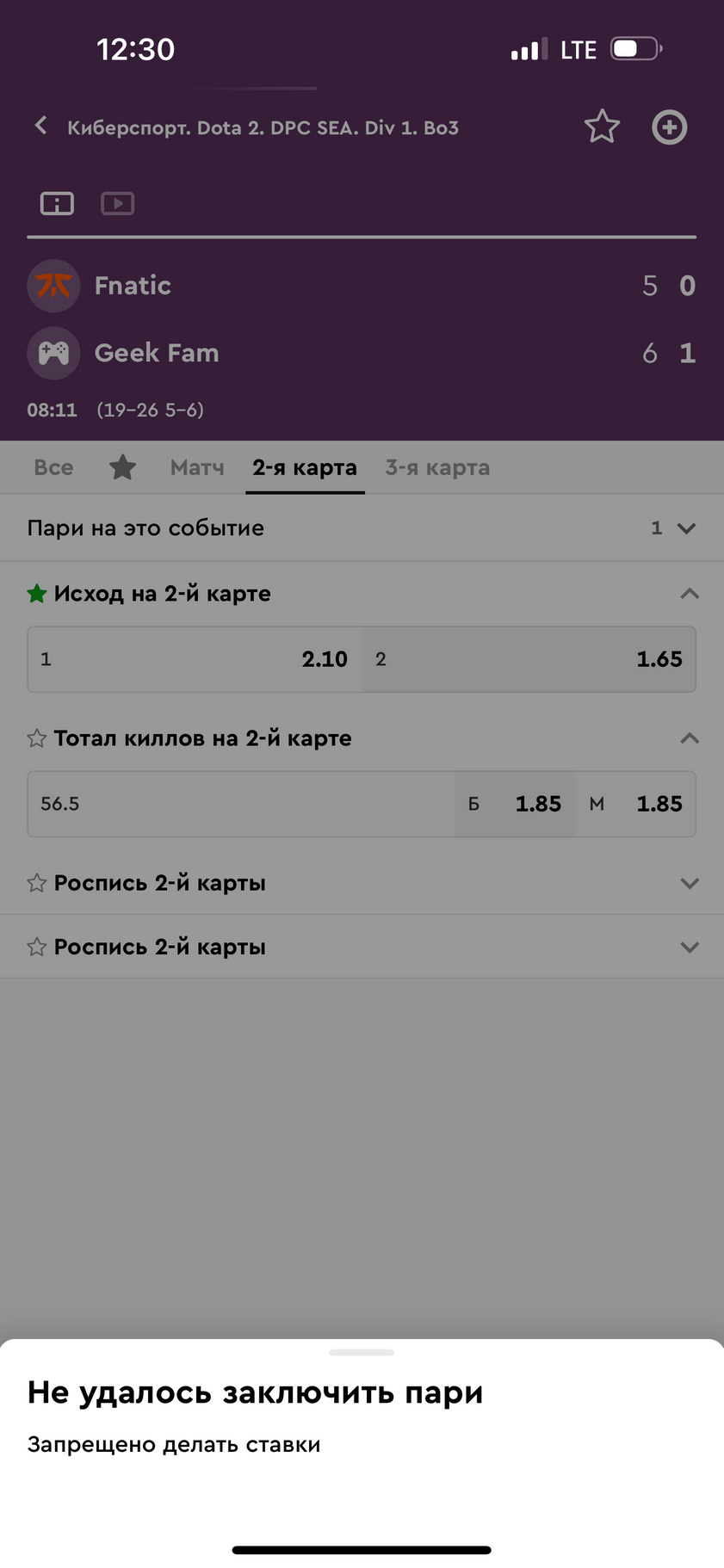Unfavorite Исход на 2-й карте market
The image size is (724, 1568).
pos(36,594)
